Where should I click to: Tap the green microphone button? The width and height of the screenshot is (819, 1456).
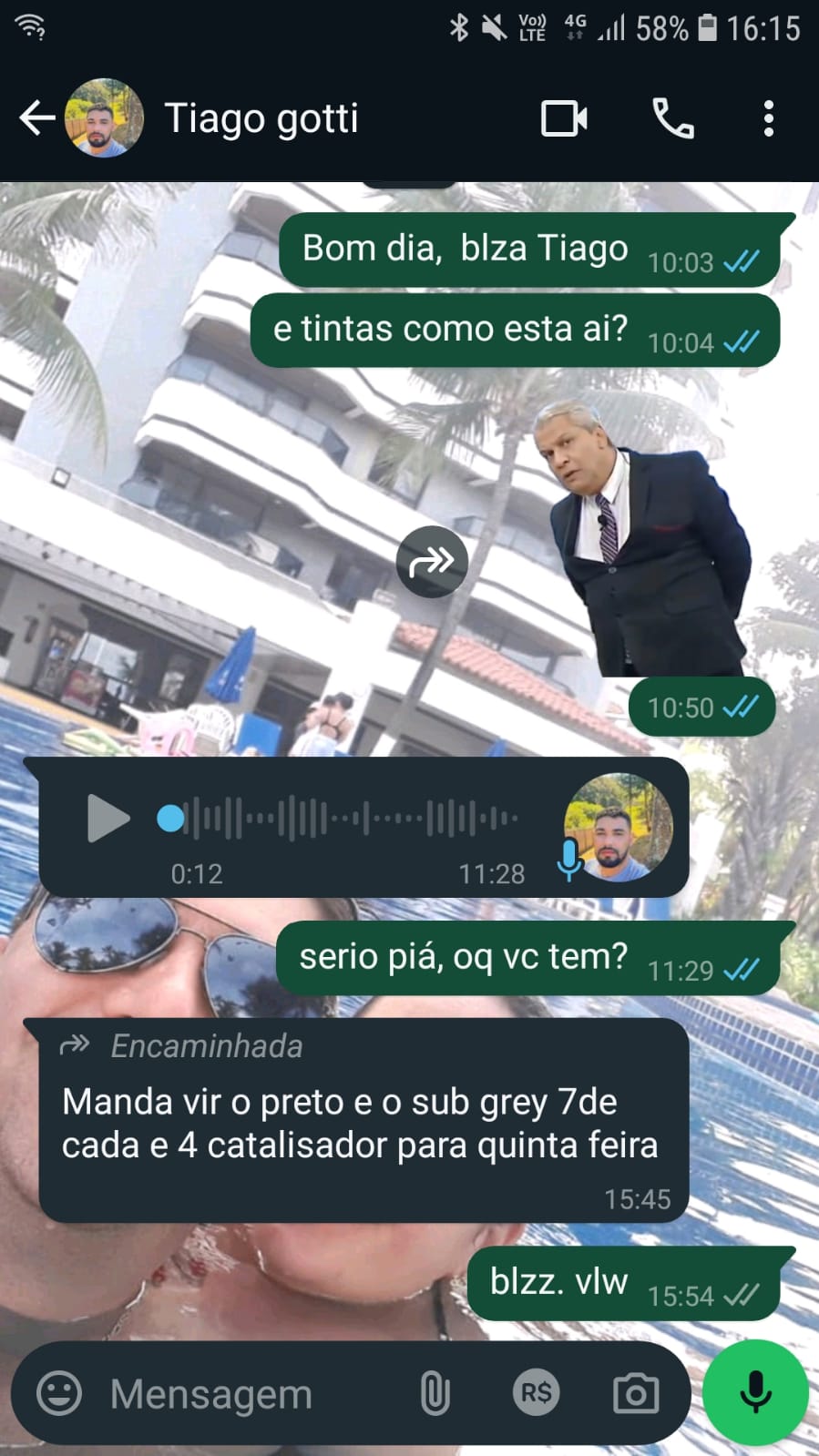pos(755,1392)
